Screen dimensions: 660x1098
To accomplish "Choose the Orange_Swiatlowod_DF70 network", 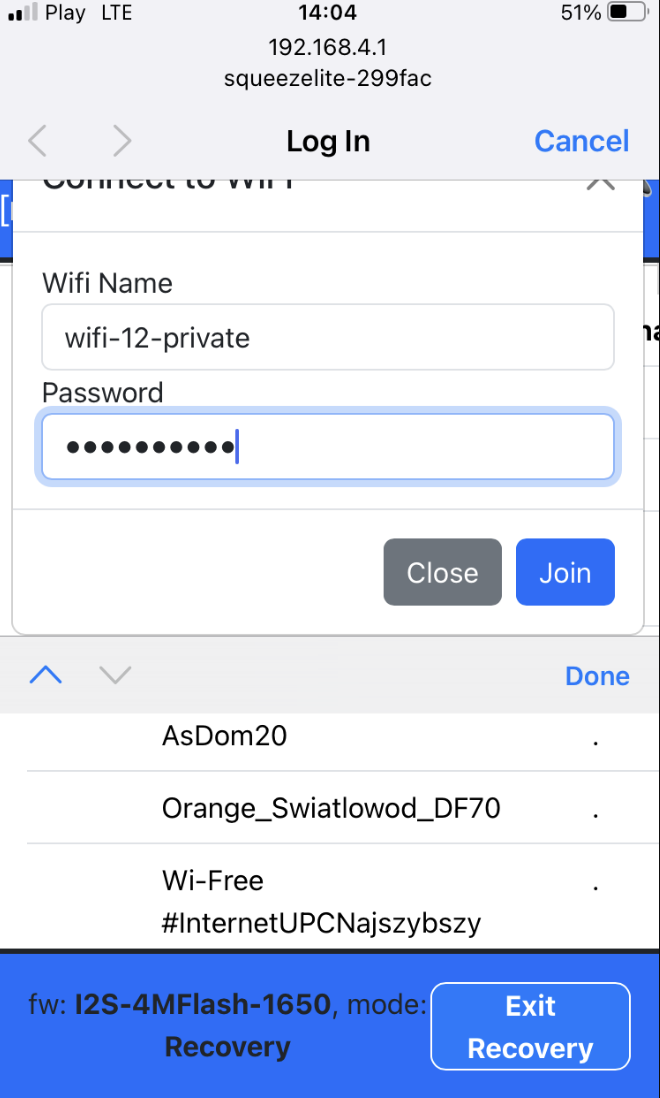I will pos(331,808).
